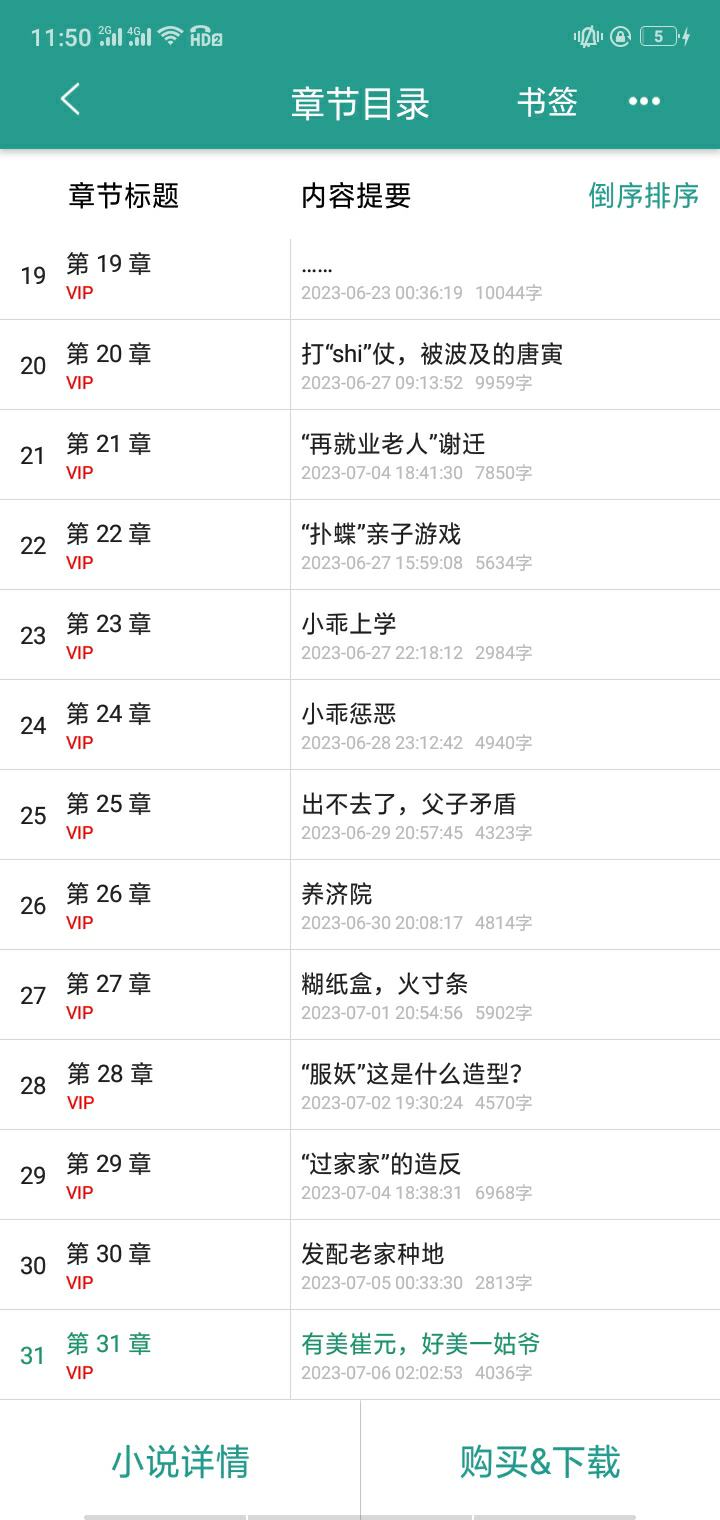Viewport: 720px width, 1520px height.
Task: Open the three-dot overflow menu
Action: coord(644,101)
